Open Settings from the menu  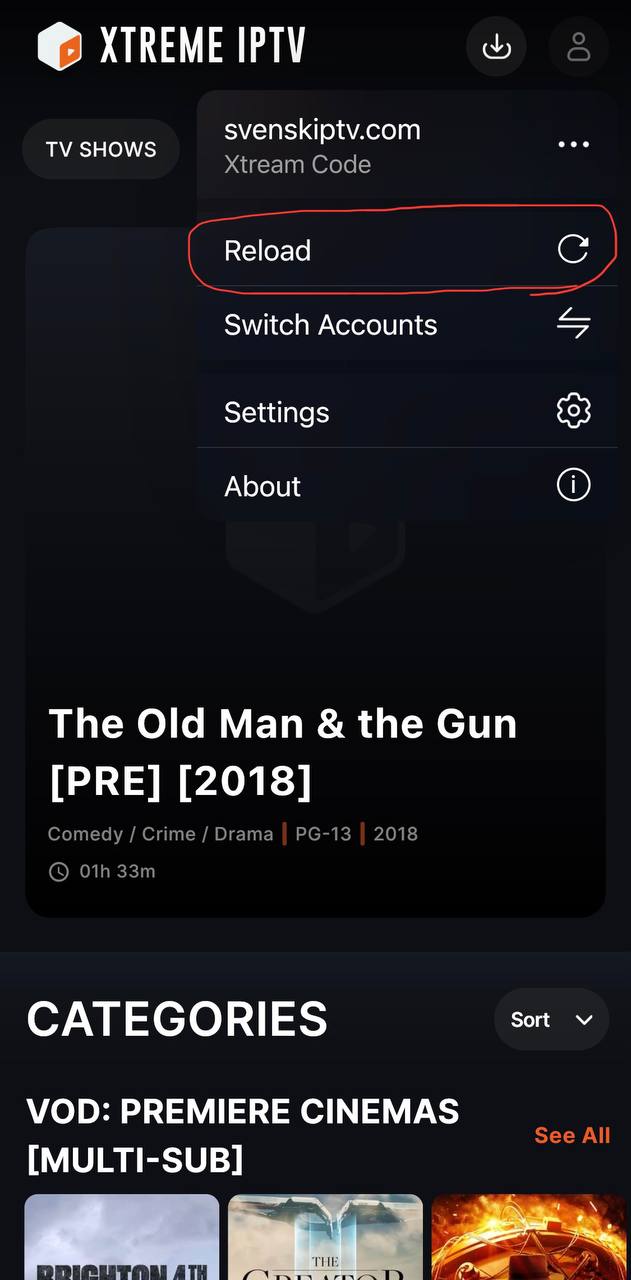pos(406,412)
